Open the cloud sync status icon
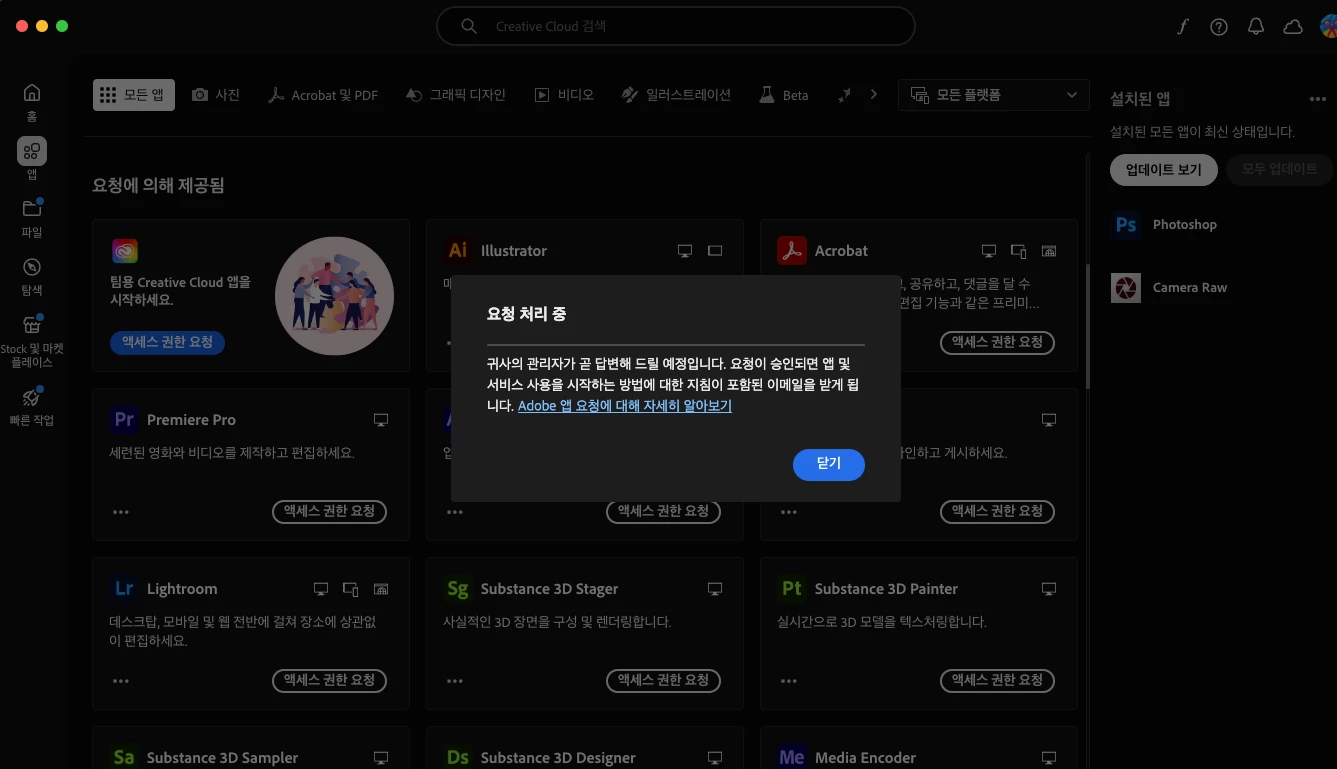 click(1293, 27)
